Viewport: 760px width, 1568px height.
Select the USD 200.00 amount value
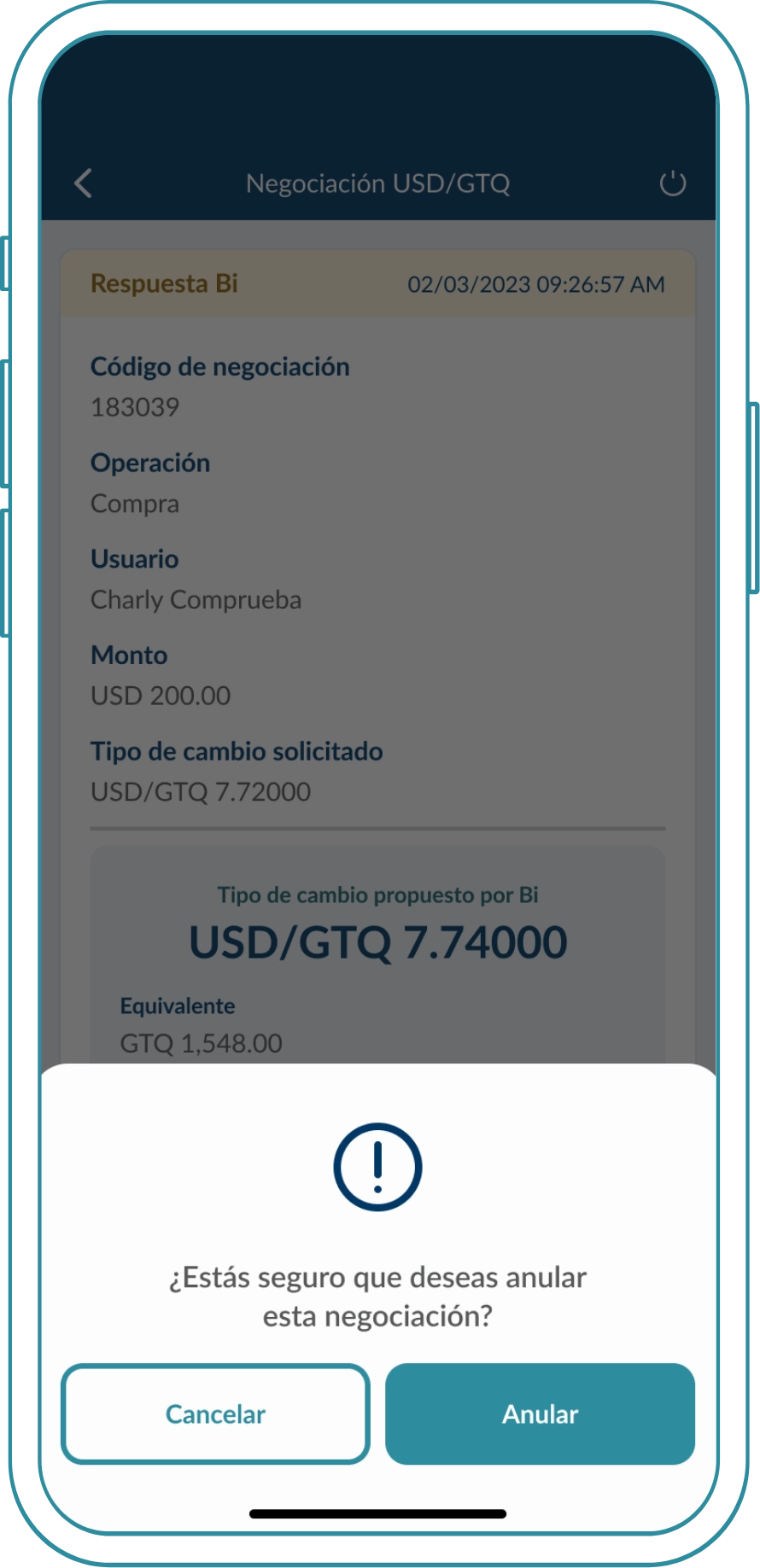(161, 696)
